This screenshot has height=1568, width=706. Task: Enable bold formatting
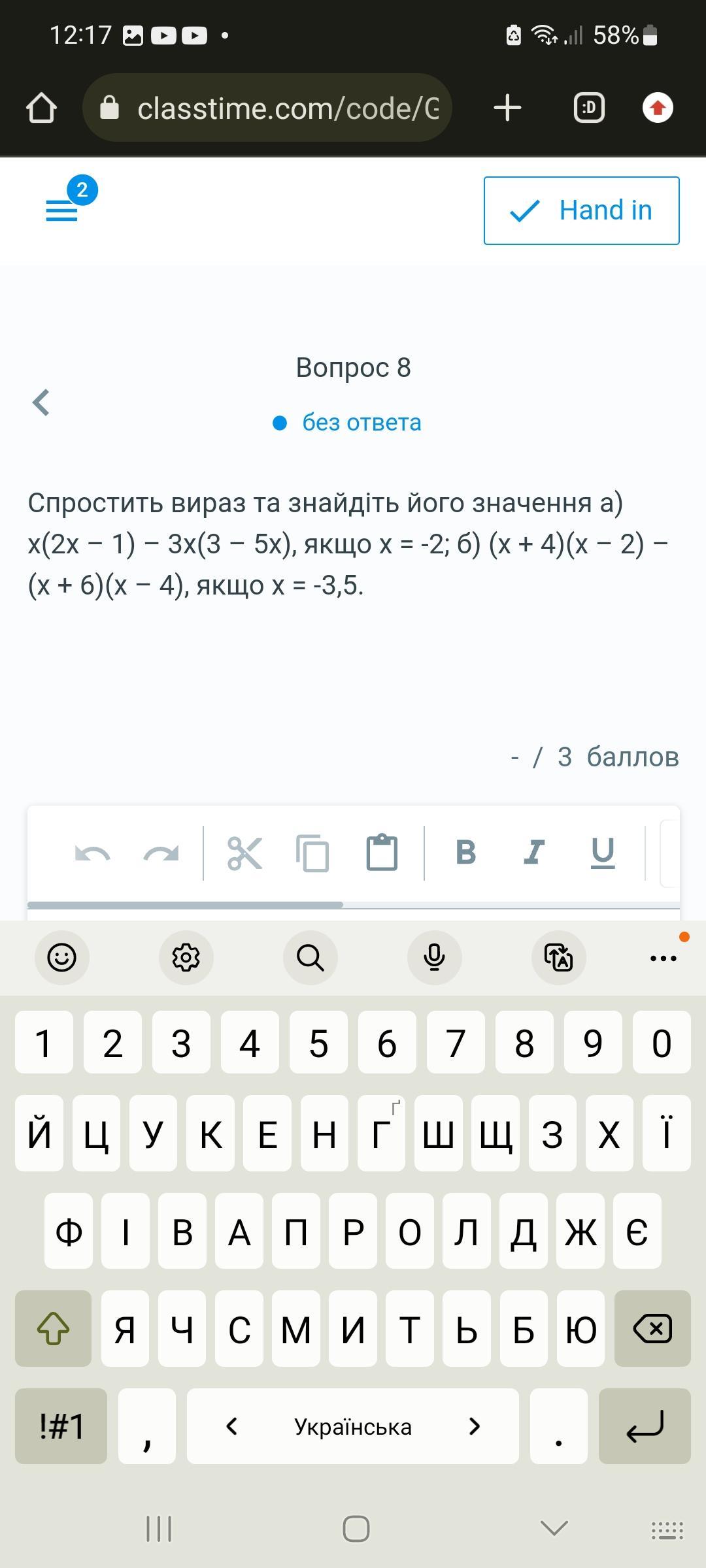[465, 853]
